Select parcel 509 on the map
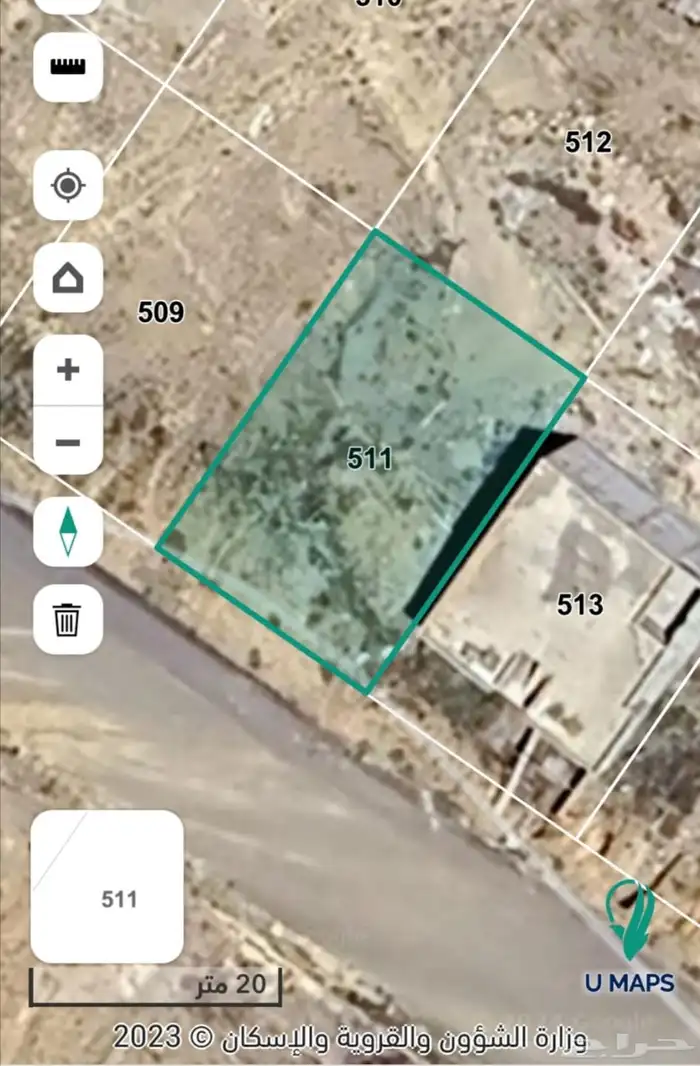The height and width of the screenshot is (1066, 700). coord(161,313)
